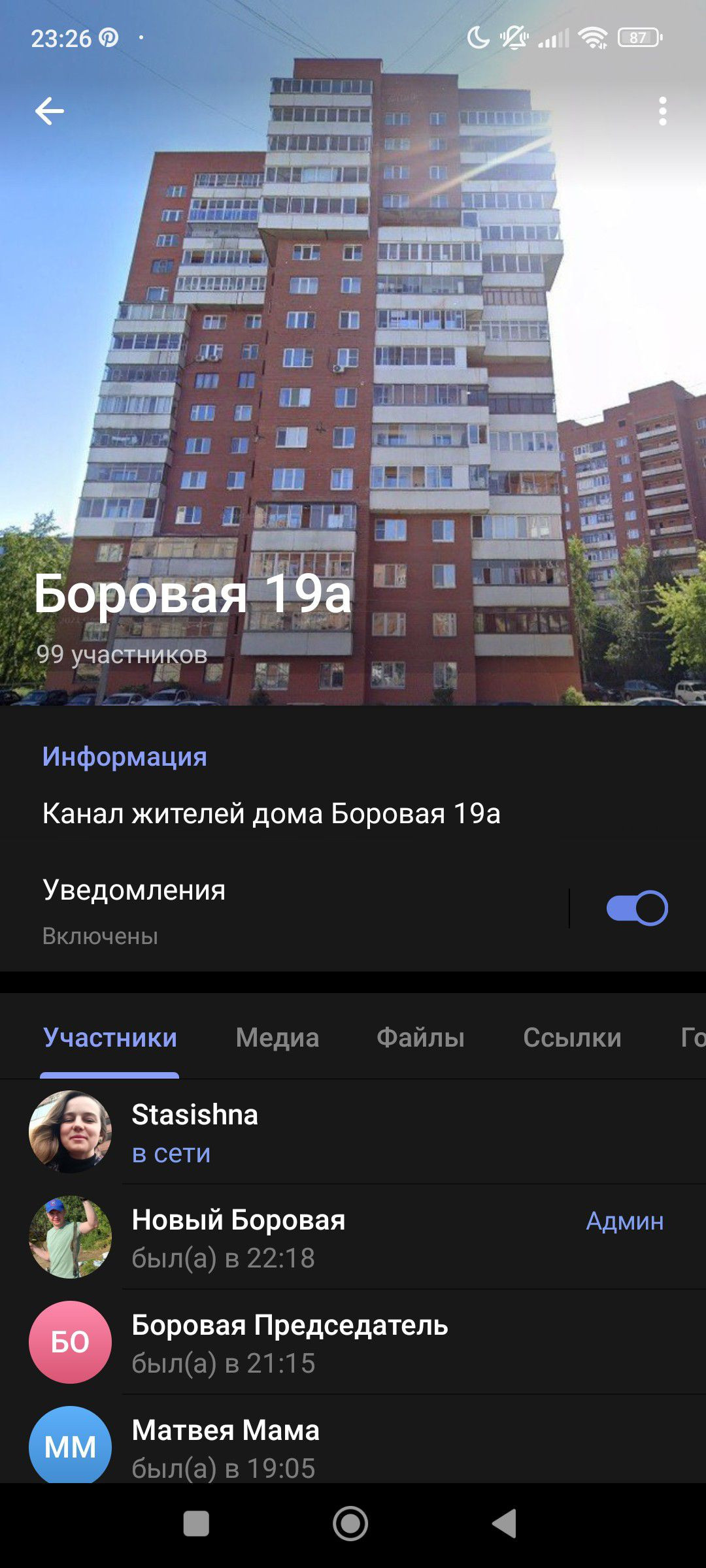Screen dimensions: 706x1568
Task: Go back using the top-left arrow
Action: pyautogui.click(x=50, y=111)
